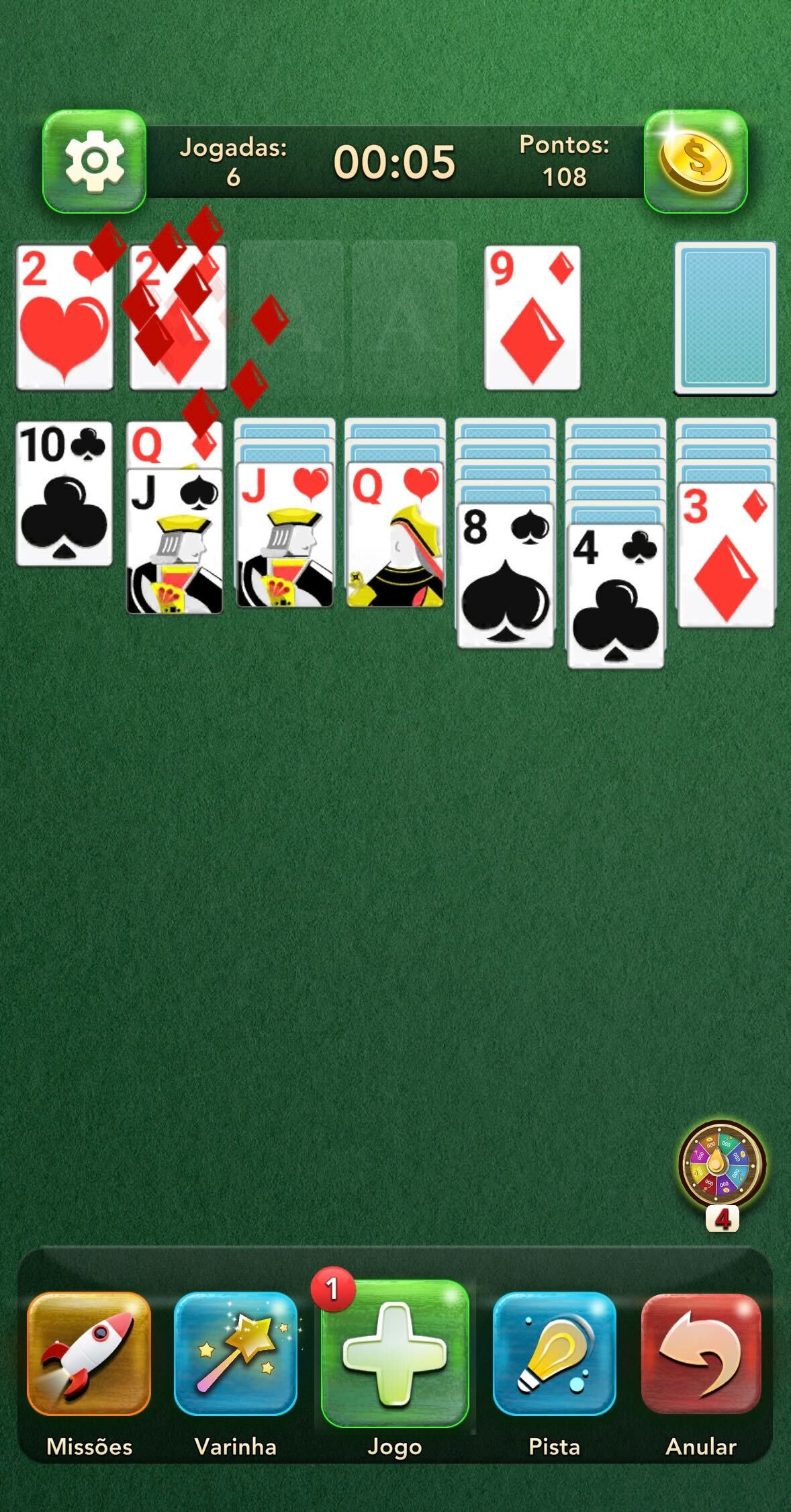Open the gold coin shop
Image resolution: width=791 pixels, height=1512 pixels.
coord(696,161)
